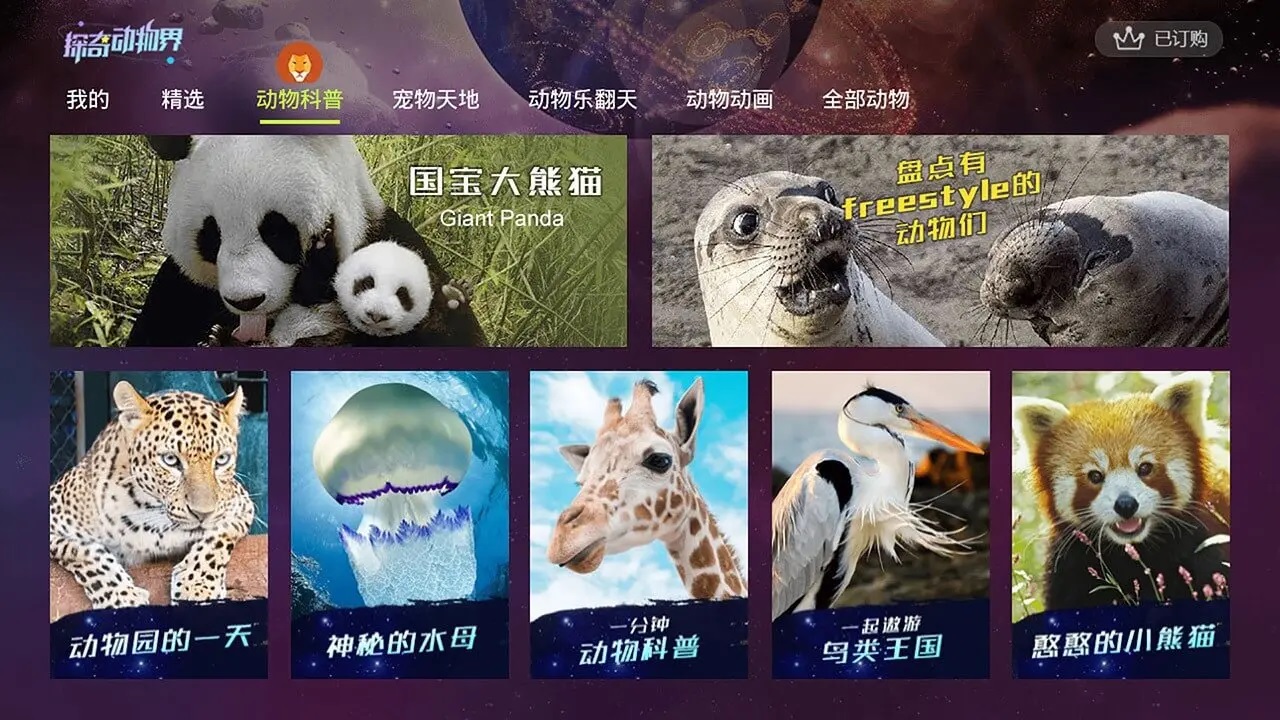Open the 一起遨游鸟类王国 card
This screenshot has width=1280, height=720.
[880, 524]
